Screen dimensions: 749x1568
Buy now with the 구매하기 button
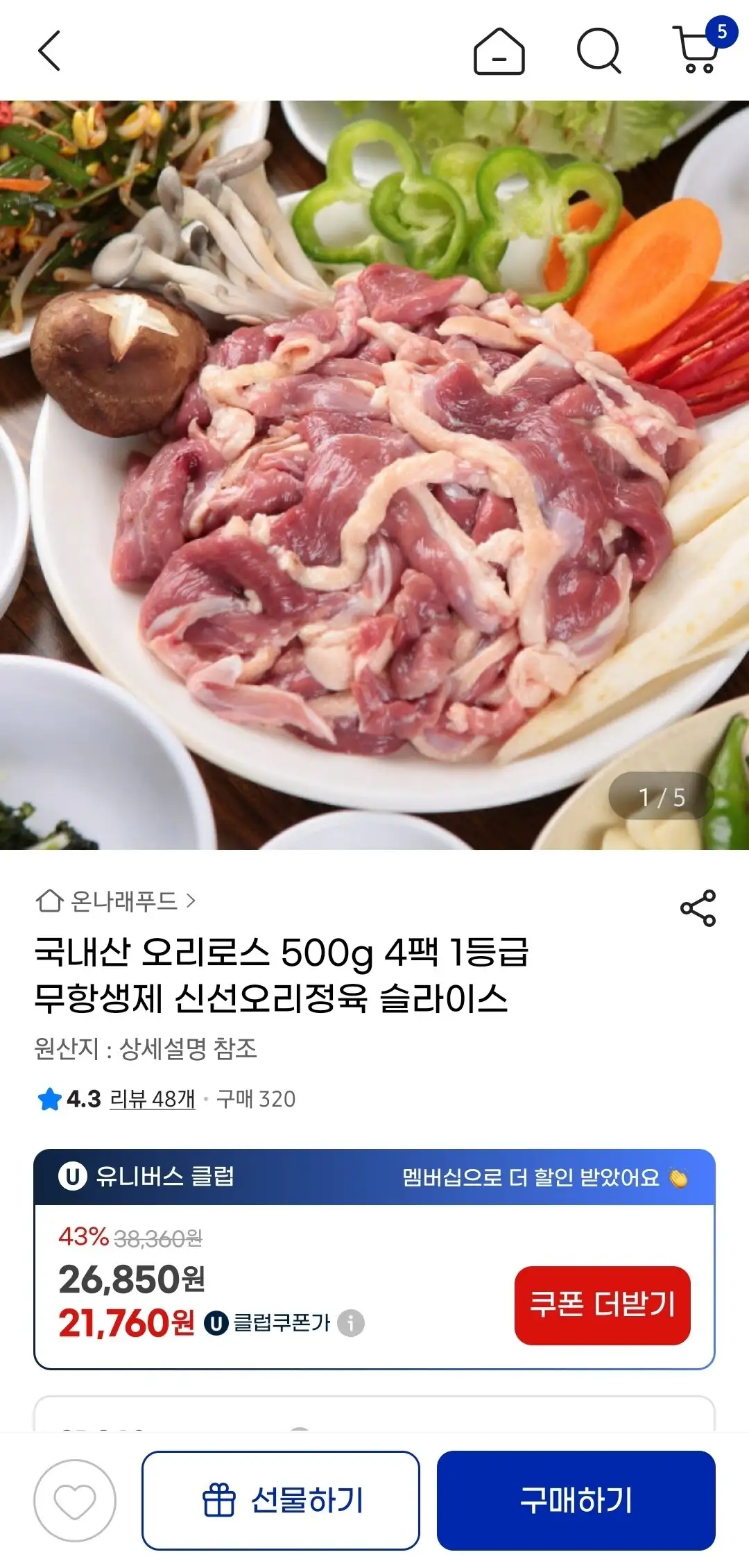576,1501
